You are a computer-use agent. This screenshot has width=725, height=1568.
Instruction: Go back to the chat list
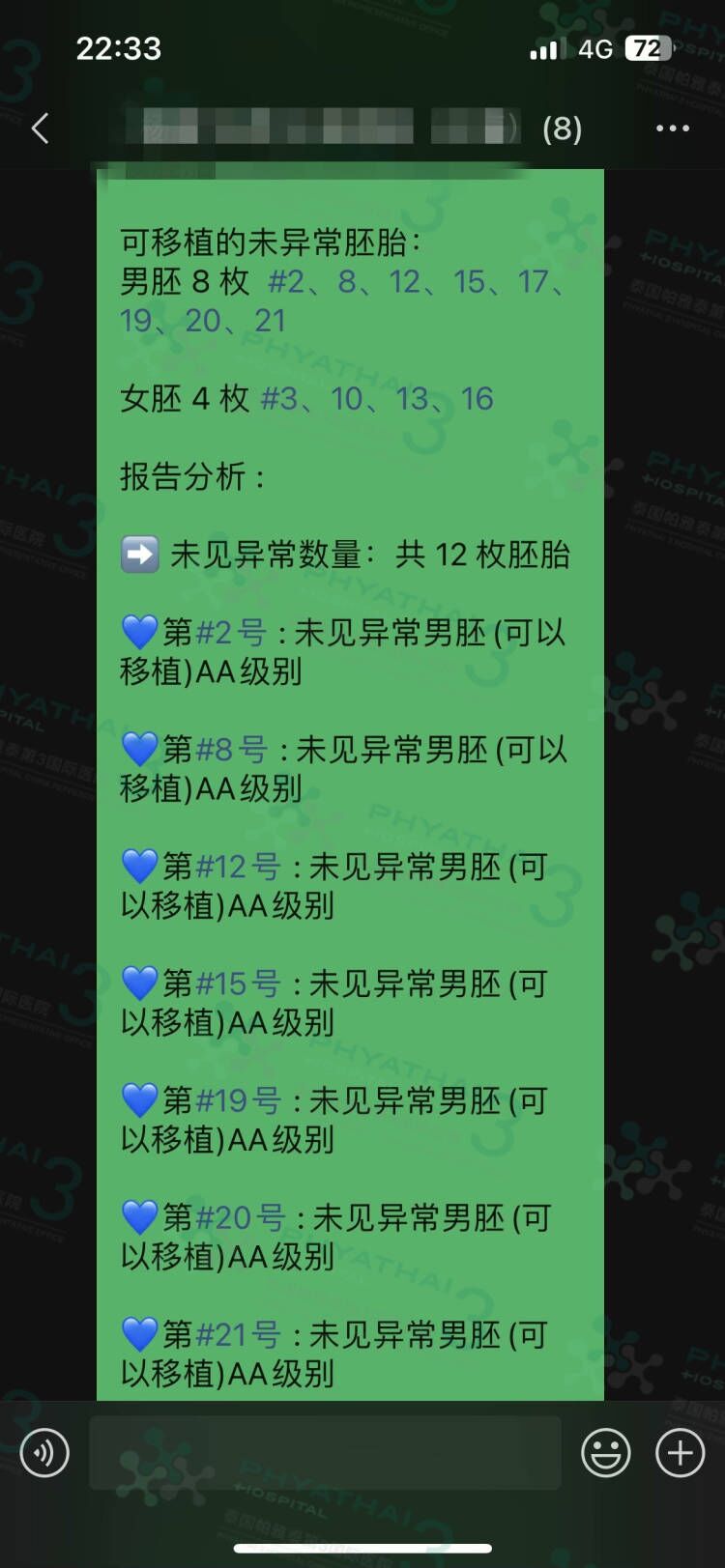tap(40, 128)
